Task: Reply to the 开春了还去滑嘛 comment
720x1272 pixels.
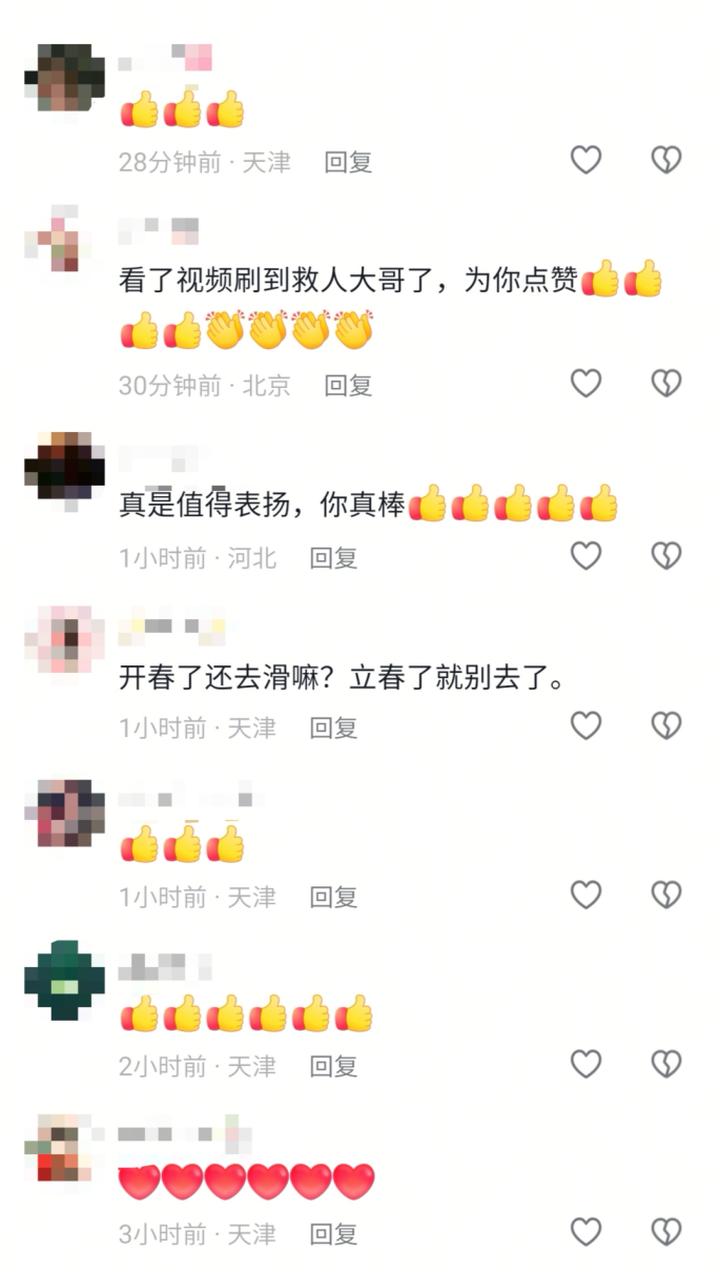Action: click(x=333, y=728)
